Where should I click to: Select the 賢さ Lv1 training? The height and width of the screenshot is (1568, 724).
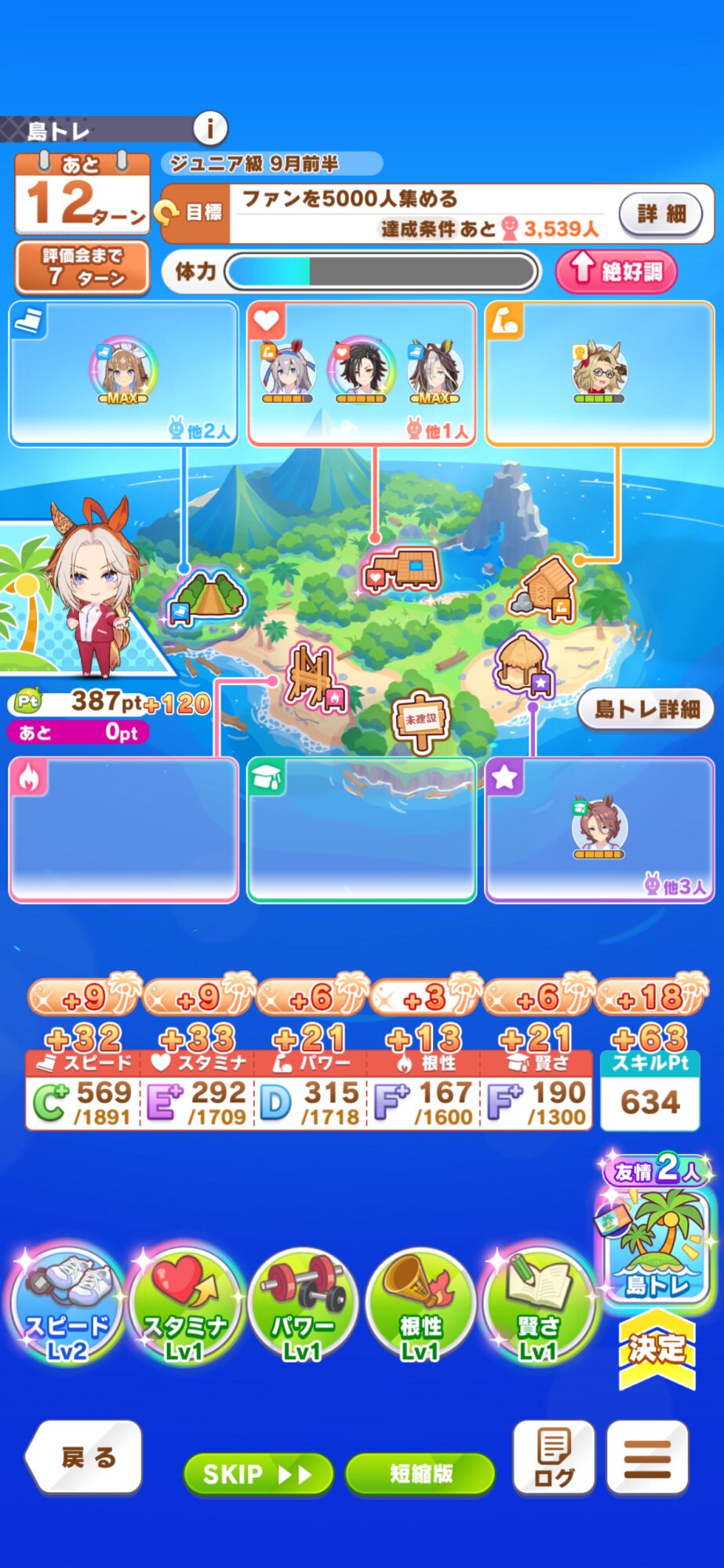pyautogui.click(x=538, y=1305)
